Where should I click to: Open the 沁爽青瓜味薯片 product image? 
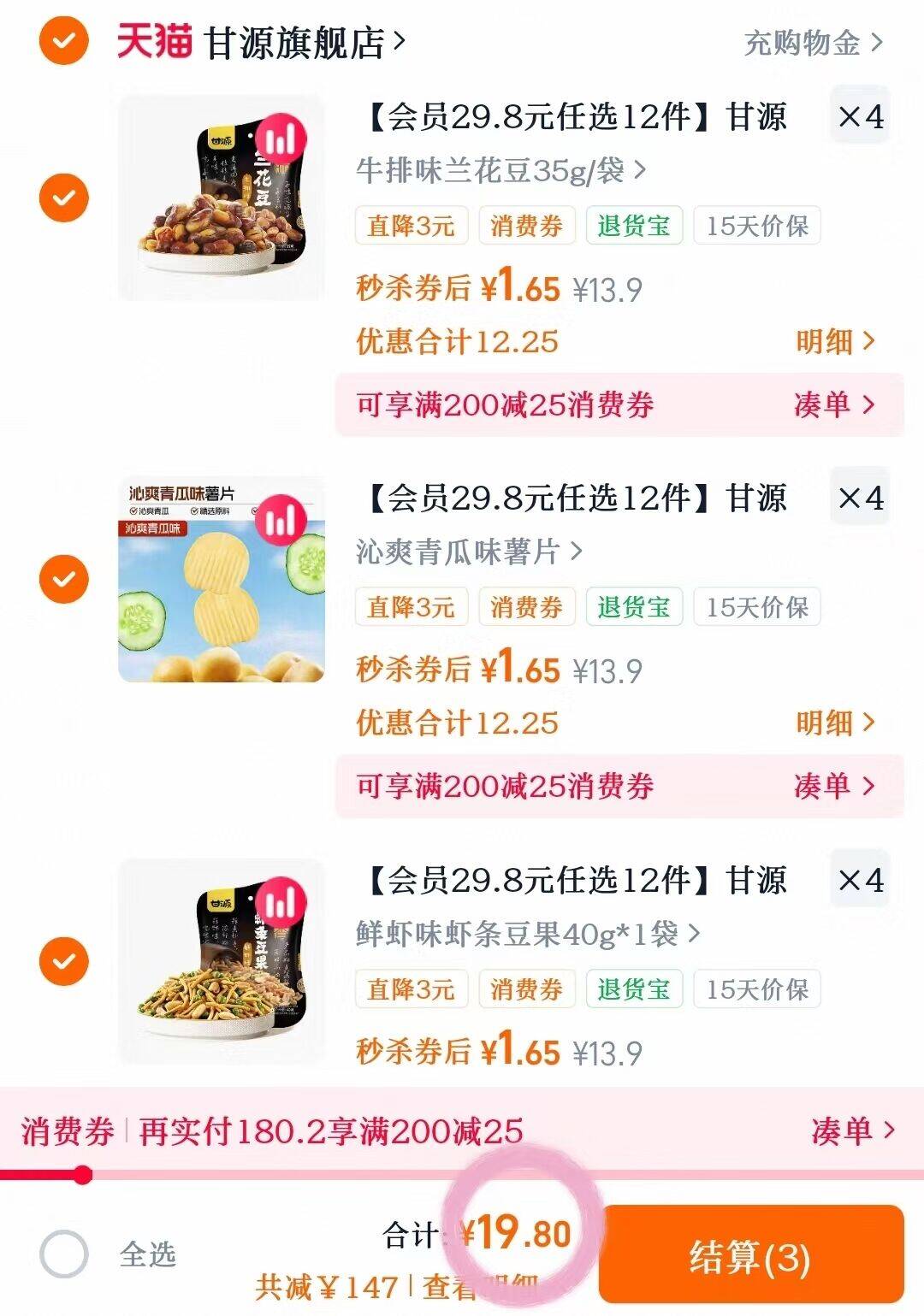coord(222,579)
